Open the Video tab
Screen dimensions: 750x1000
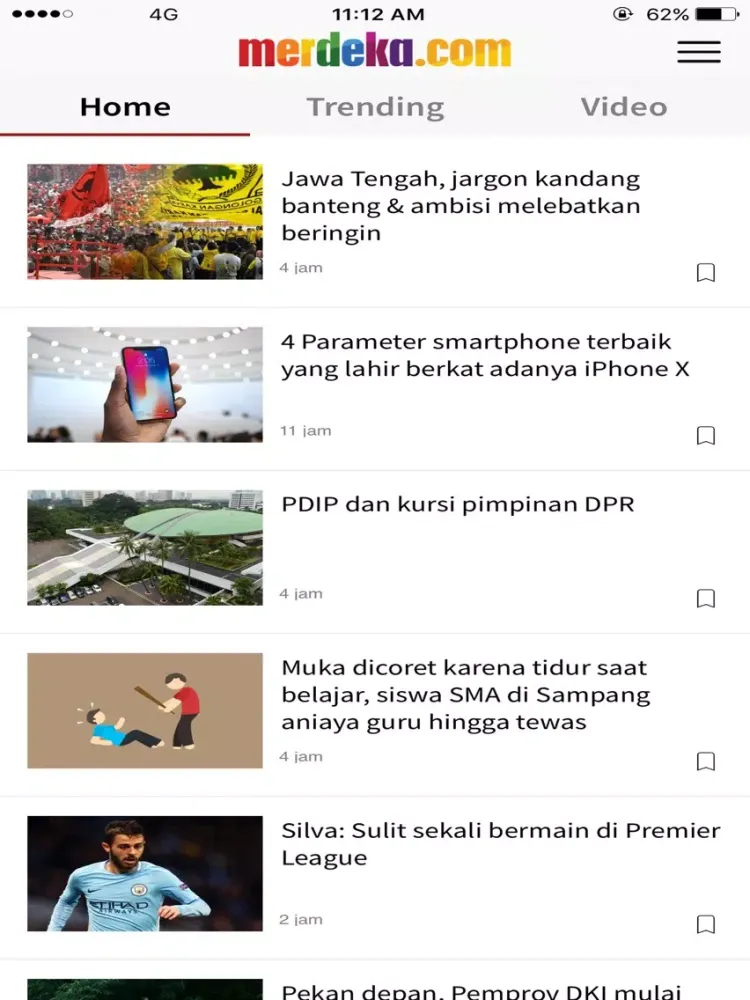click(x=624, y=106)
